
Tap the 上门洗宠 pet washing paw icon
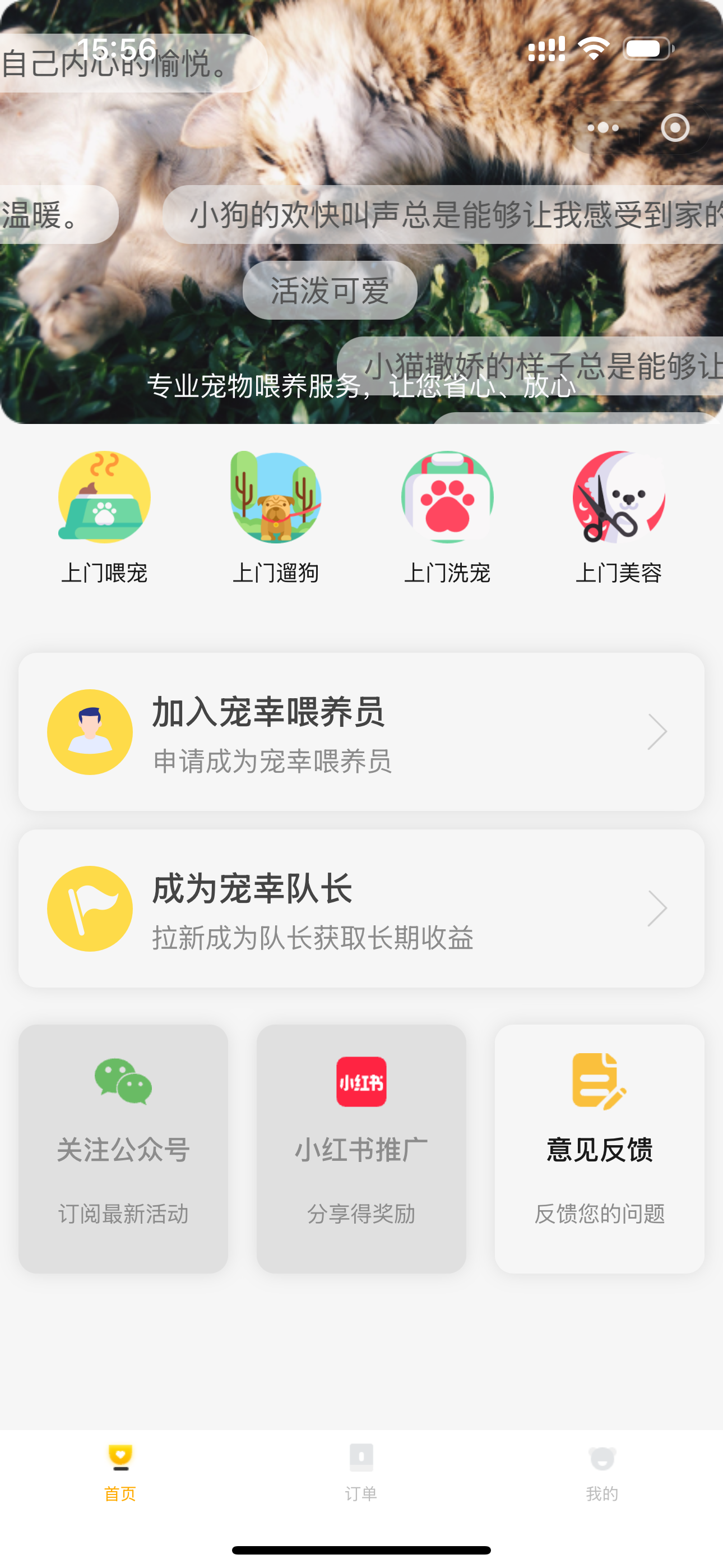pyautogui.click(x=447, y=497)
